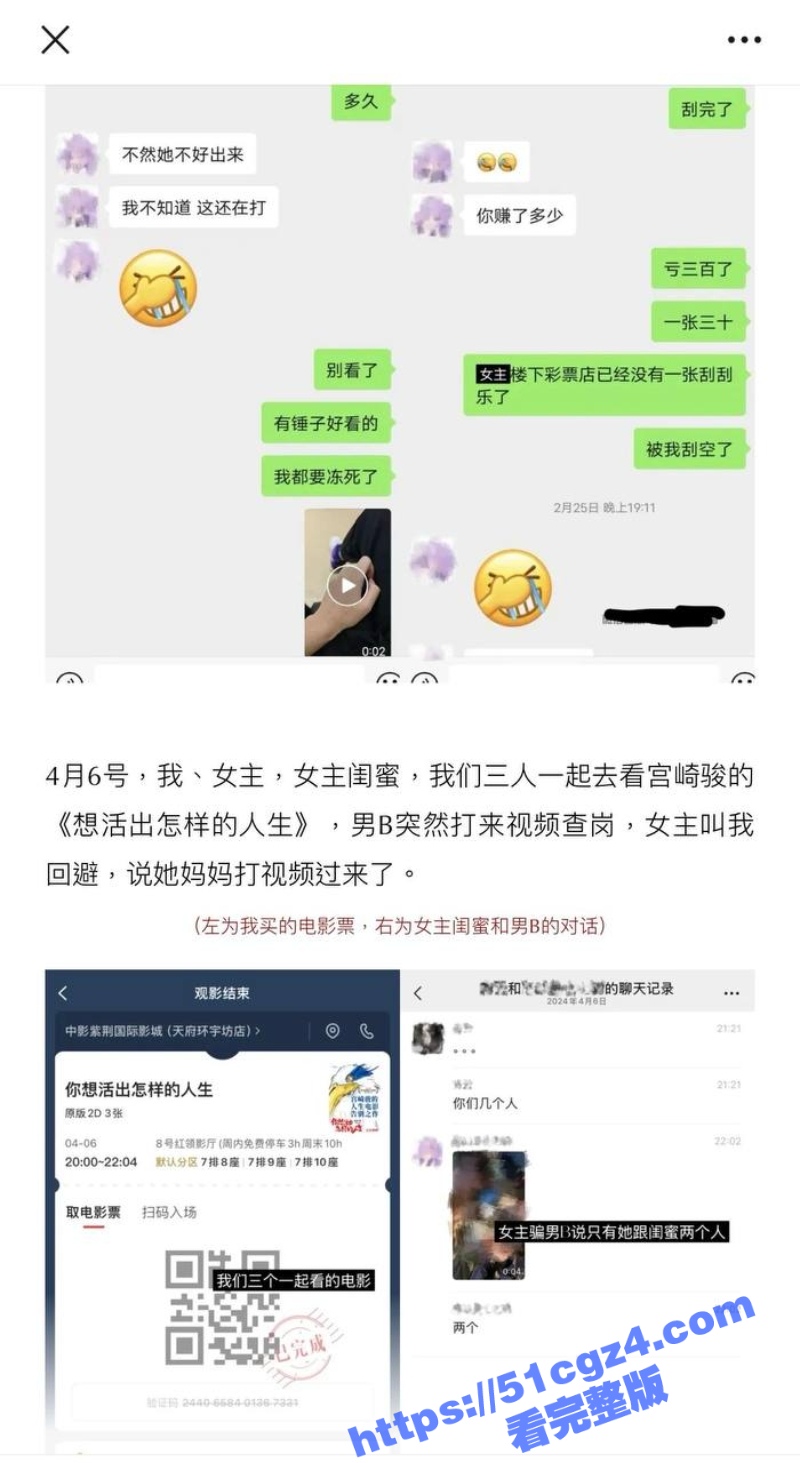Open the three-dot overflow menu
This screenshot has width=800, height=1463.
click(744, 40)
